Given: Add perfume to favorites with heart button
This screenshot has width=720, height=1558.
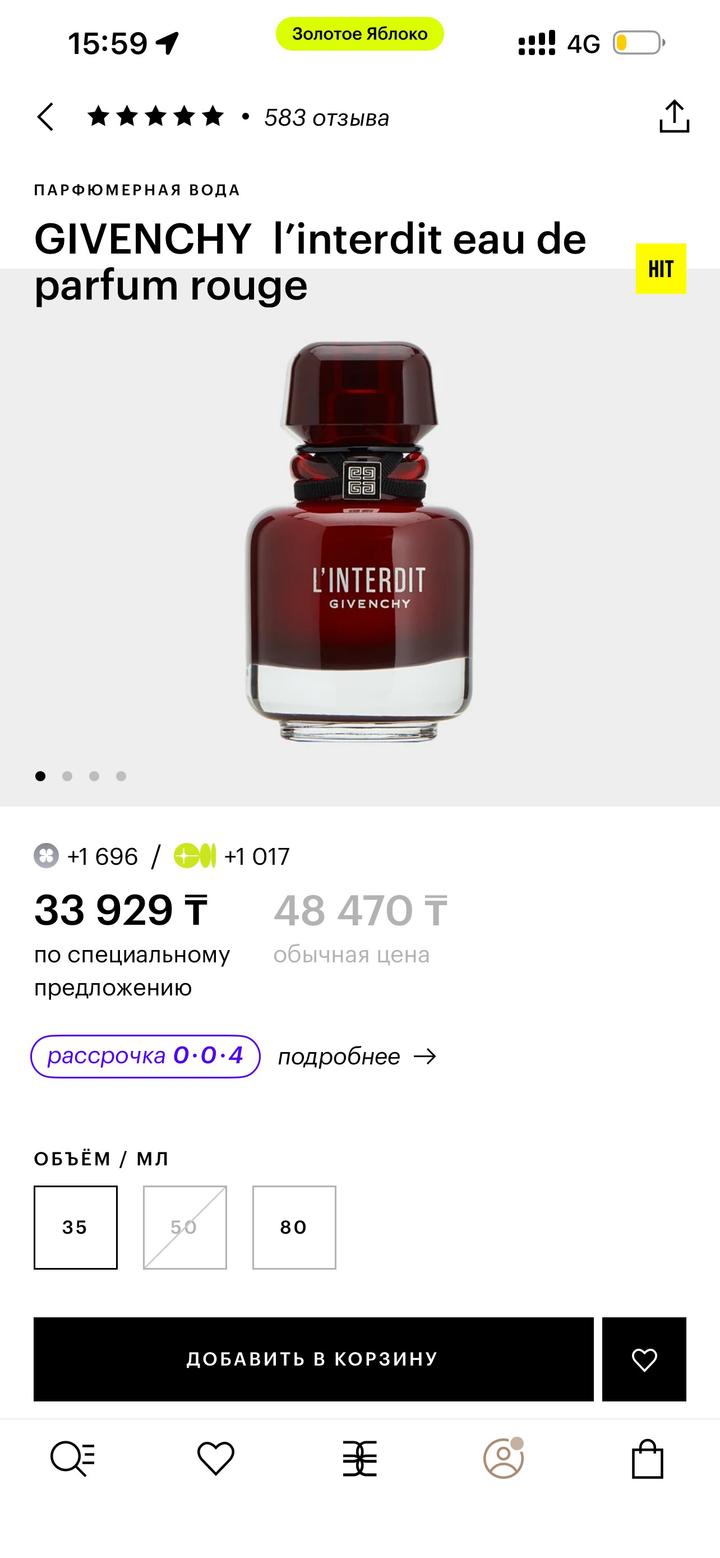Looking at the screenshot, I should 644,1359.
